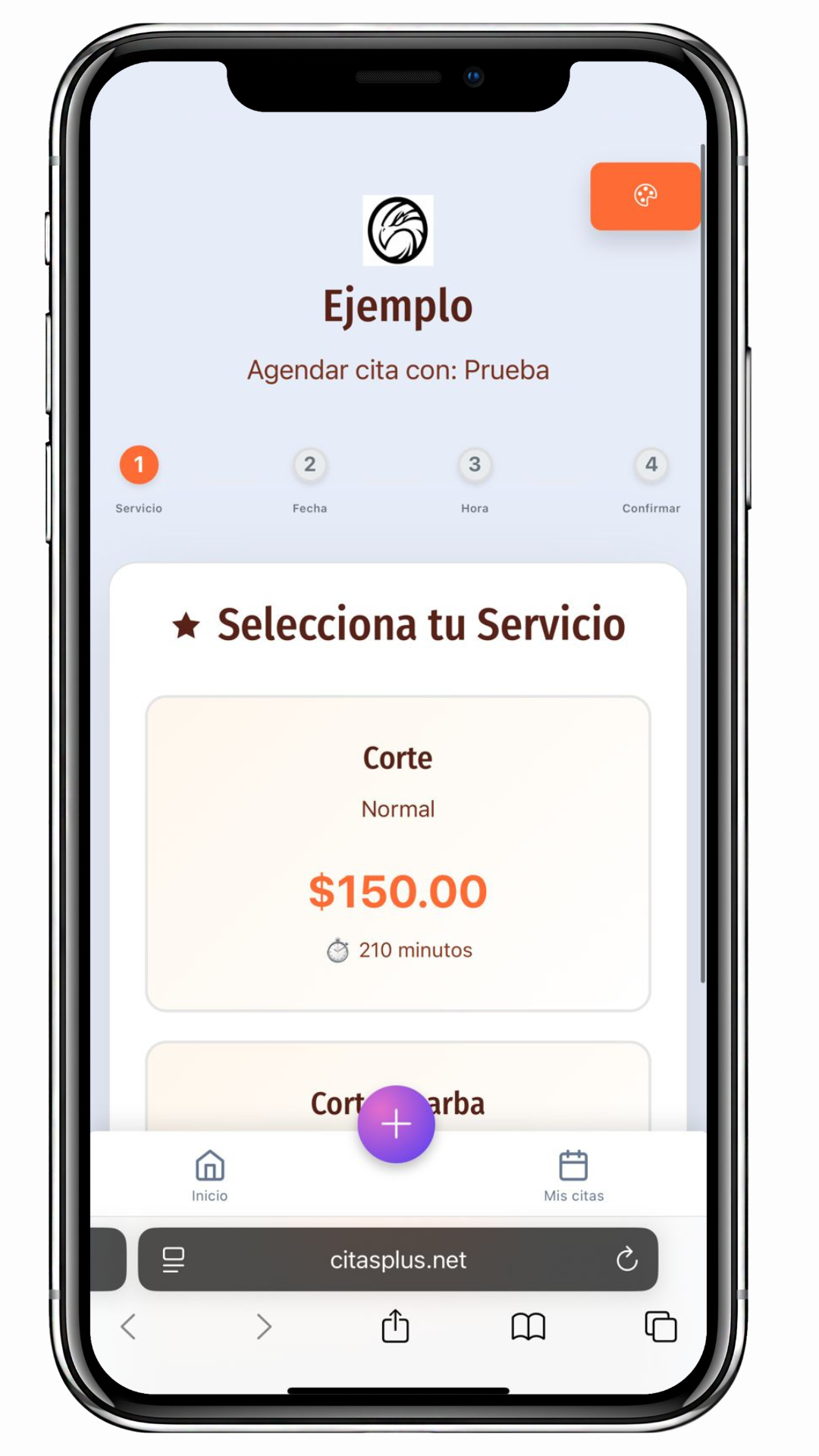The width and height of the screenshot is (819, 1456).
Task: Show all open browser tabs
Action: click(660, 1326)
